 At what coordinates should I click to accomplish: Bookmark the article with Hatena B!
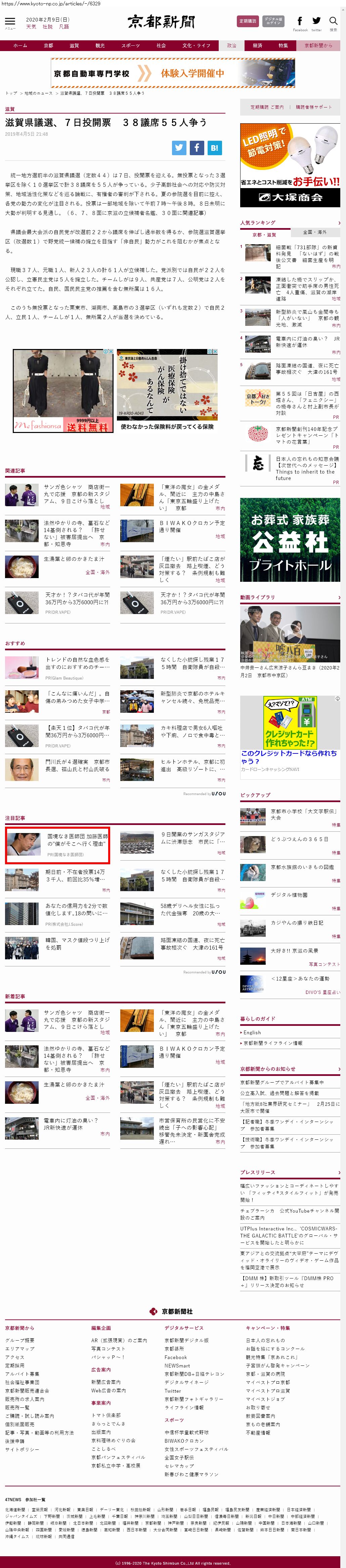(x=214, y=147)
